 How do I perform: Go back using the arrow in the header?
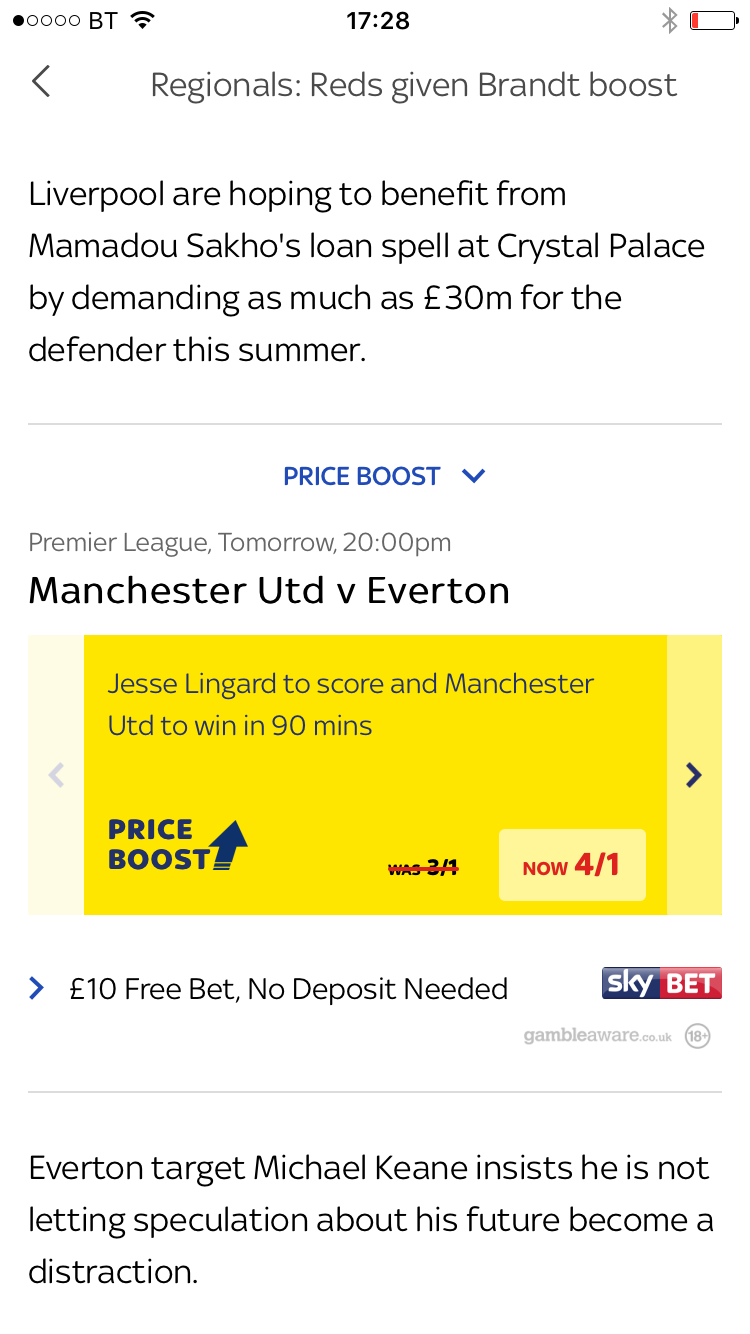pos(41,82)
